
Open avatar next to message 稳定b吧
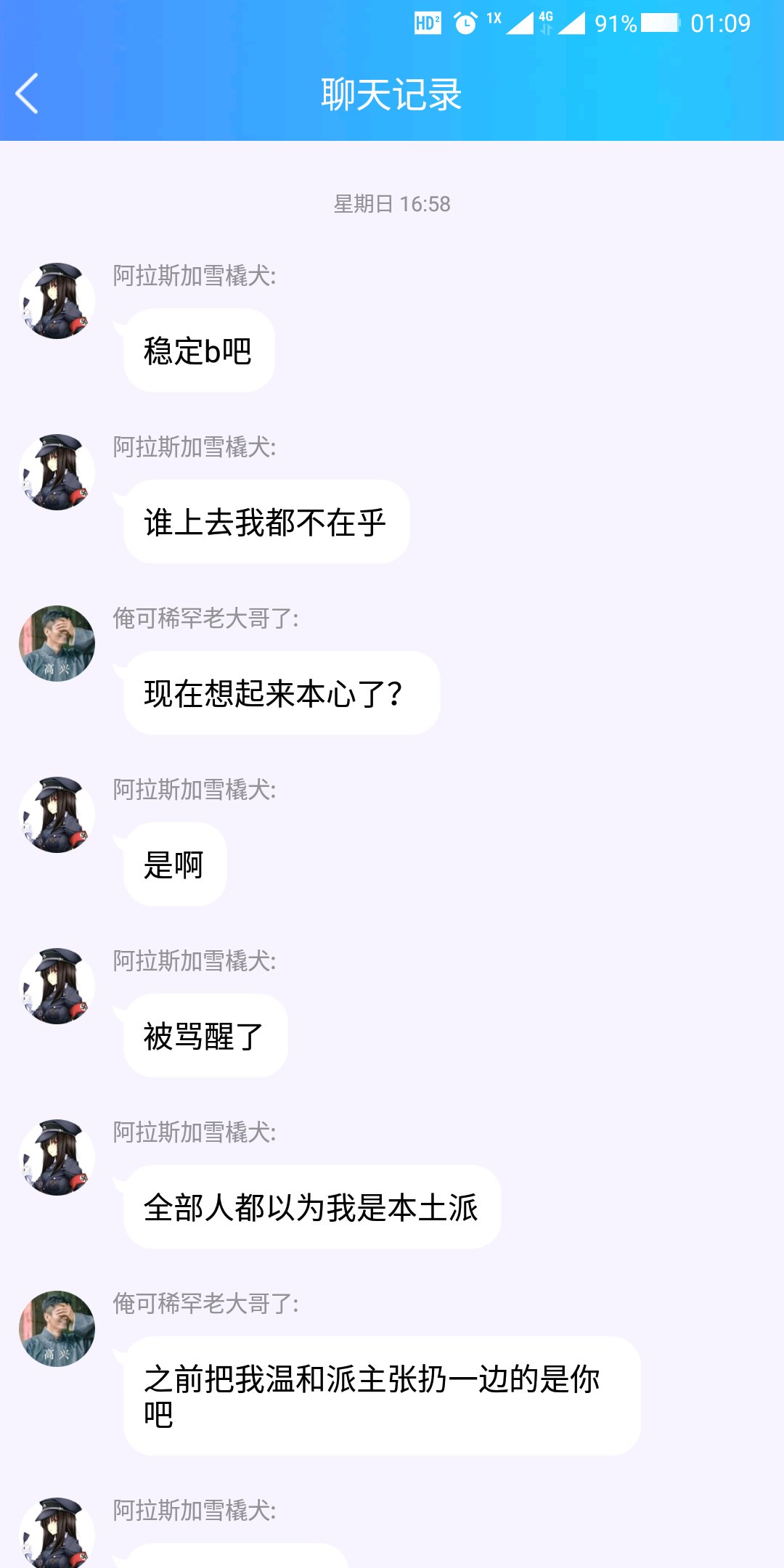[x=57, y=301]
